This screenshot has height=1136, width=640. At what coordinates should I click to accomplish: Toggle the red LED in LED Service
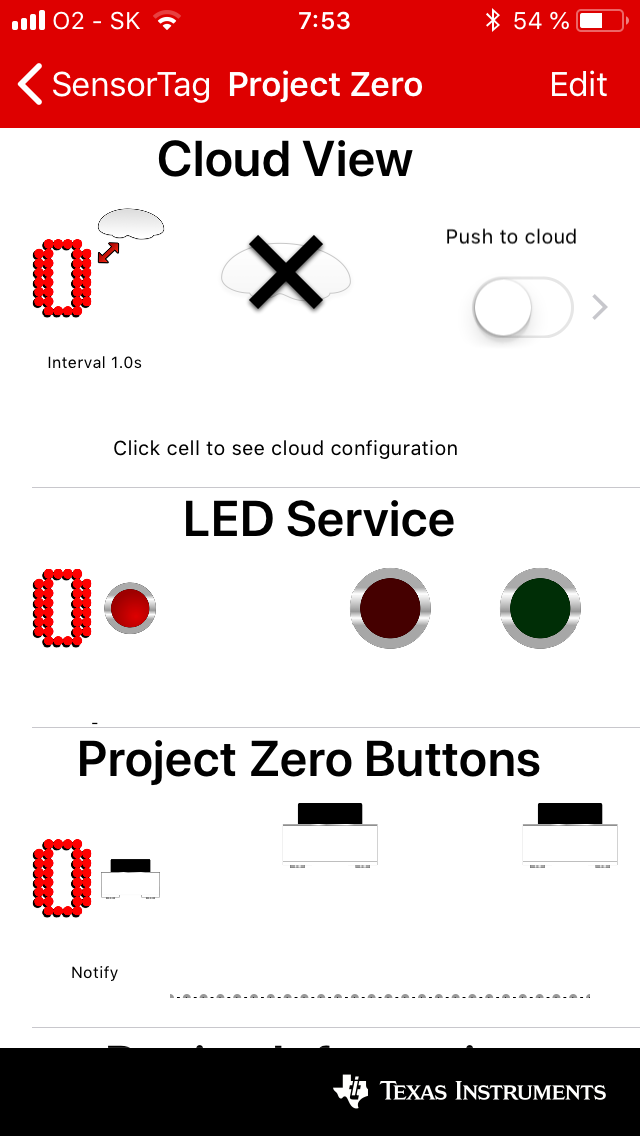tap(390, 608)
